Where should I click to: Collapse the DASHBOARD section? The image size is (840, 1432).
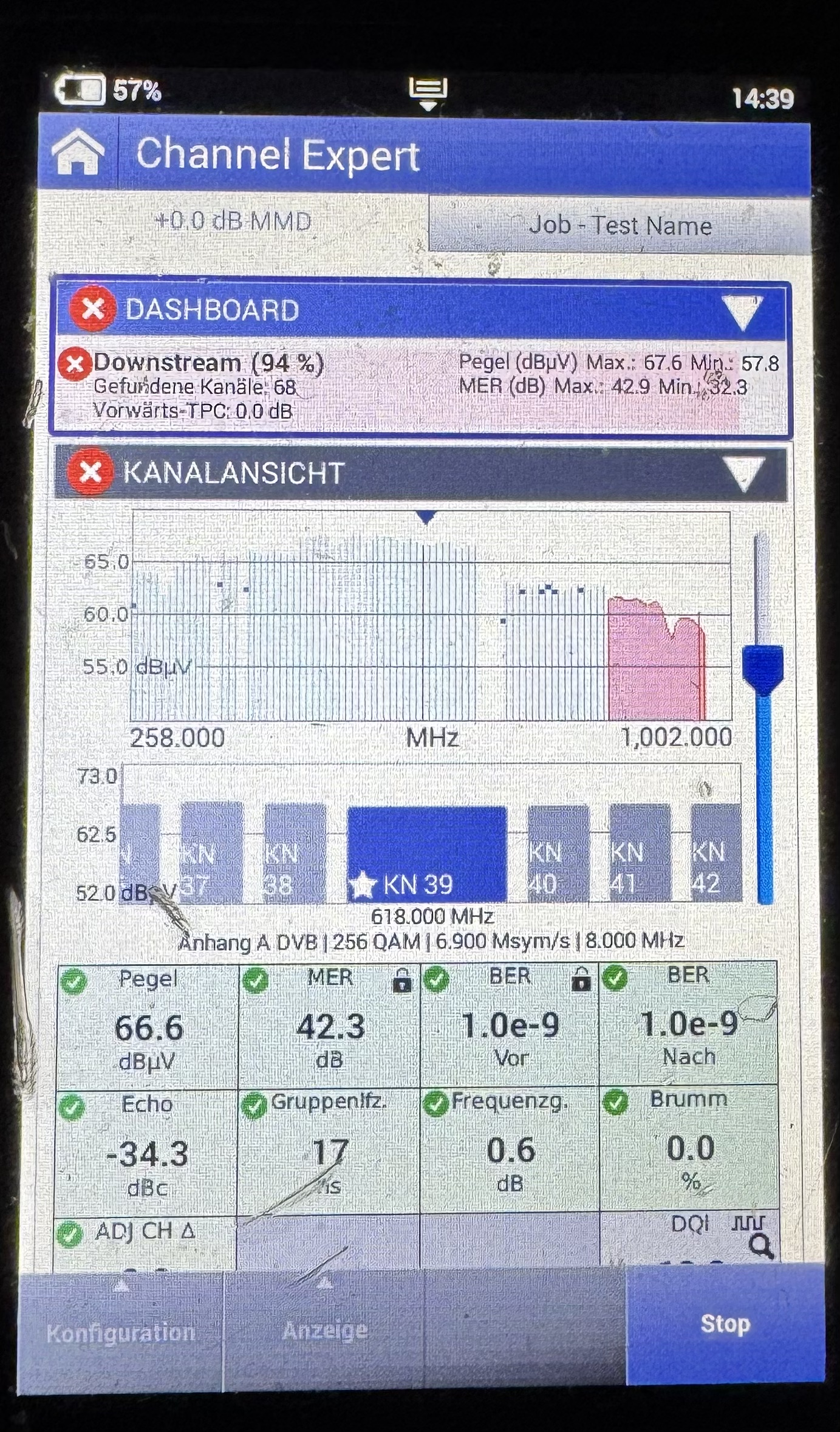point(742,311)
